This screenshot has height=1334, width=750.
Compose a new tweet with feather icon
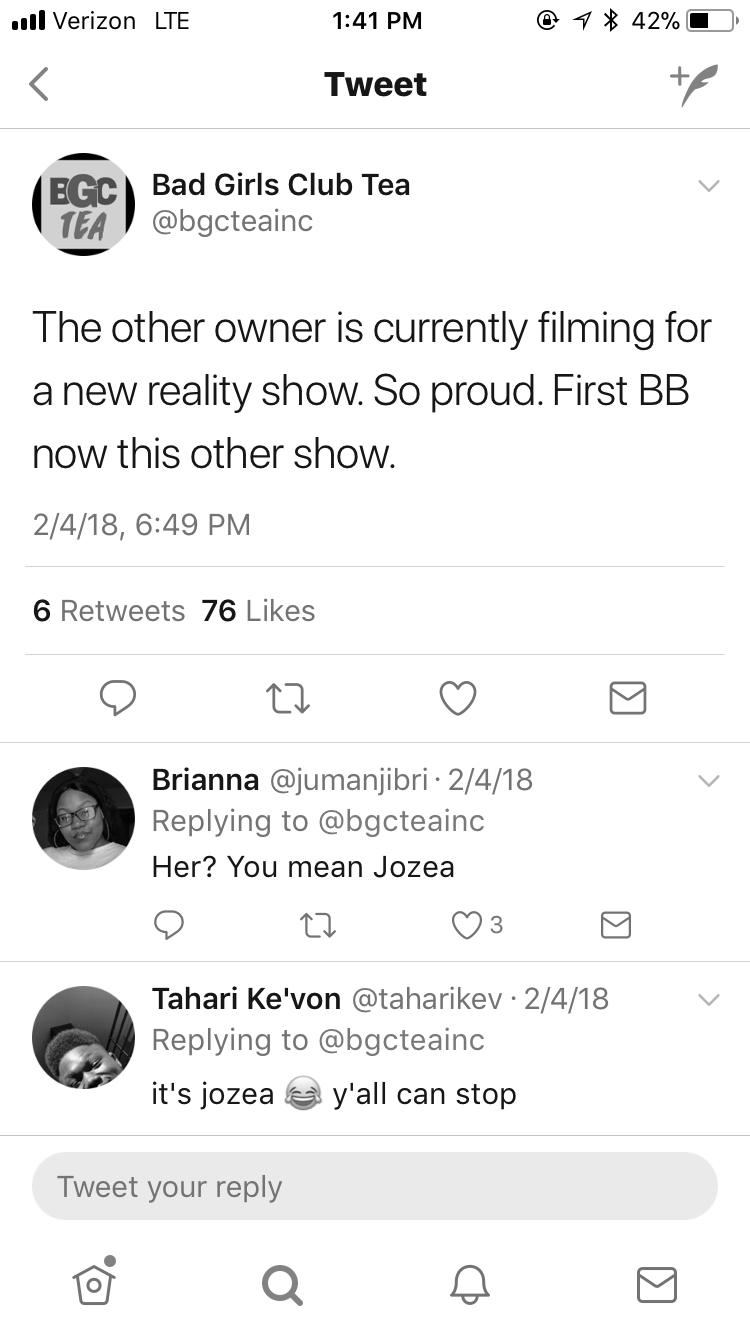pyautogui.click(x=695, y=84)
